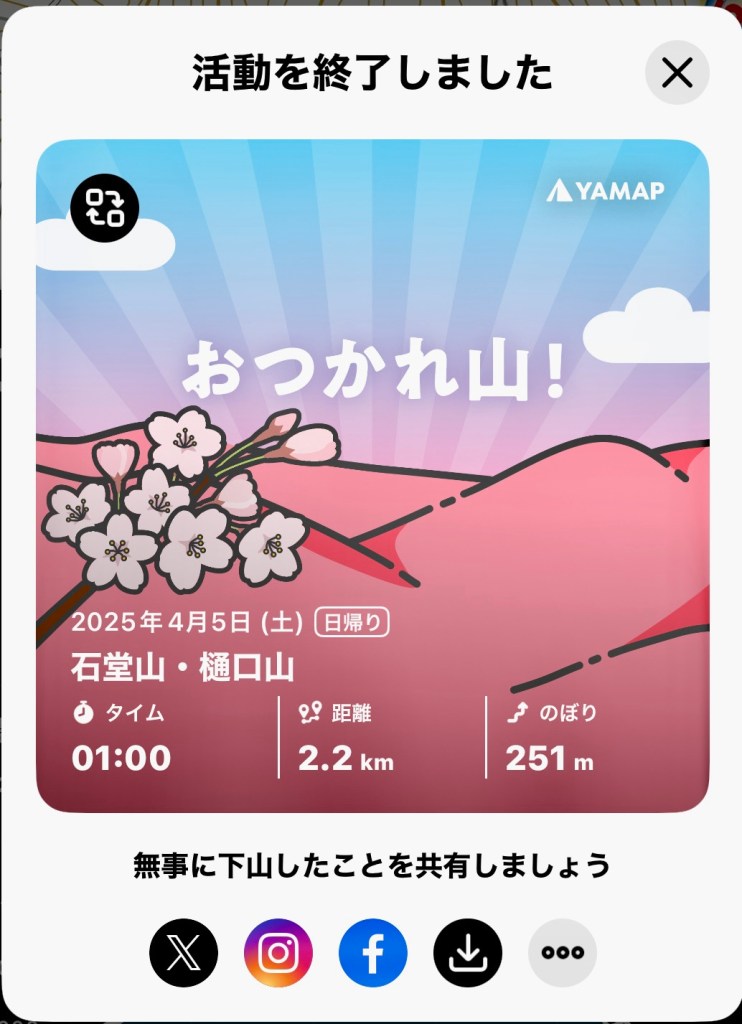The height and width of the screenshot is (1024, 742).
Task: Share the activity on Facebook
Action: (x=373, y=953)
